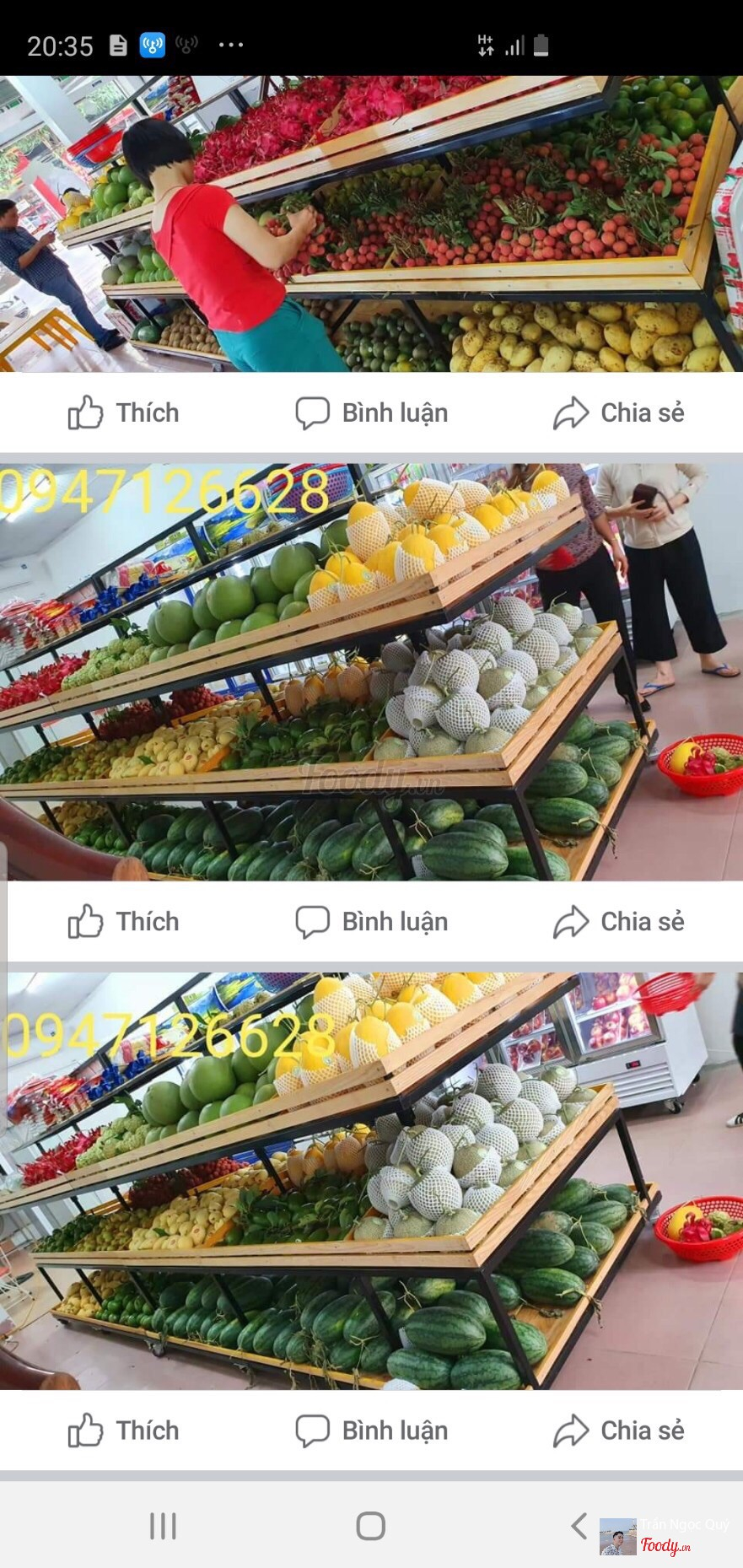
Task: Like the fruit photo with two shoppers standing
Action: [x=124, y=922]
